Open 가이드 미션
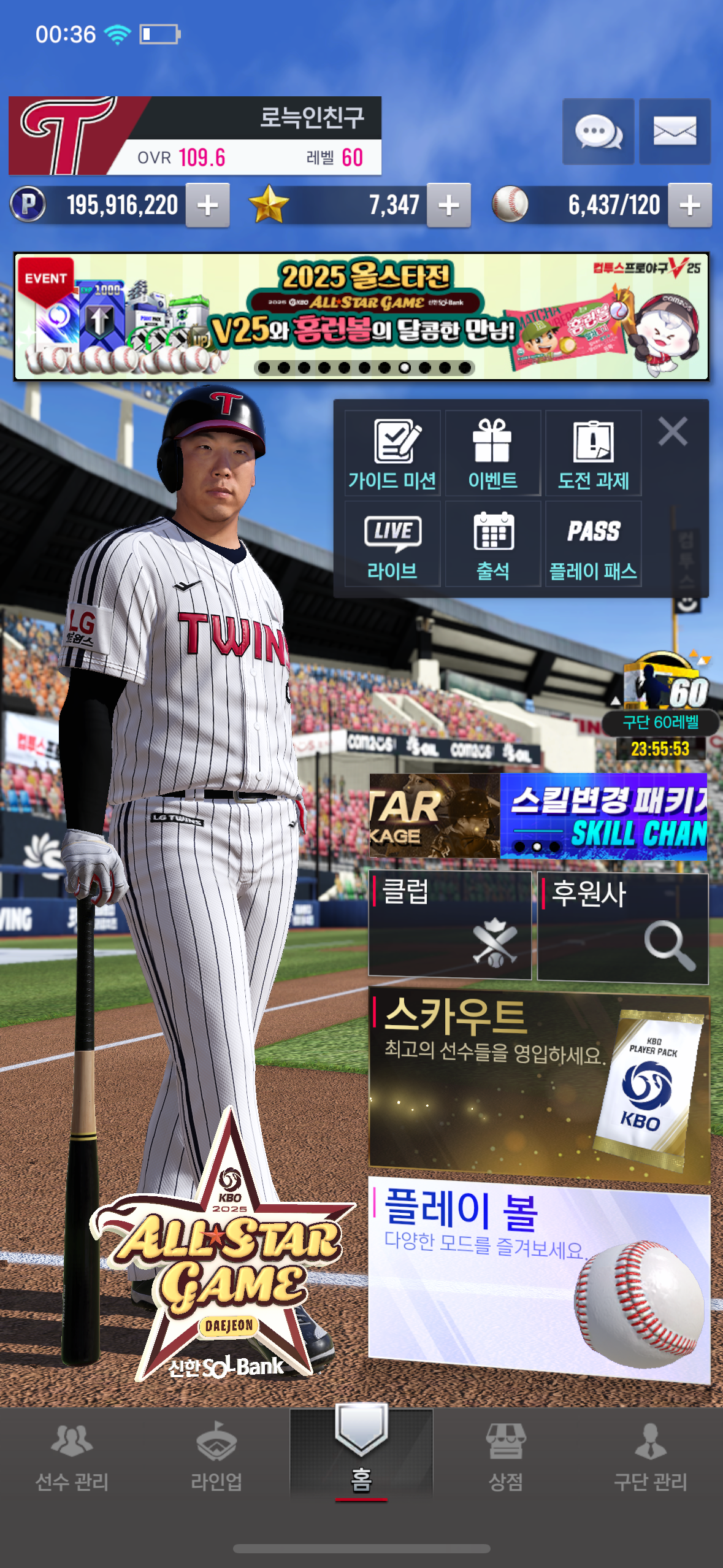723x1568 pixels. tap(392, 453)
